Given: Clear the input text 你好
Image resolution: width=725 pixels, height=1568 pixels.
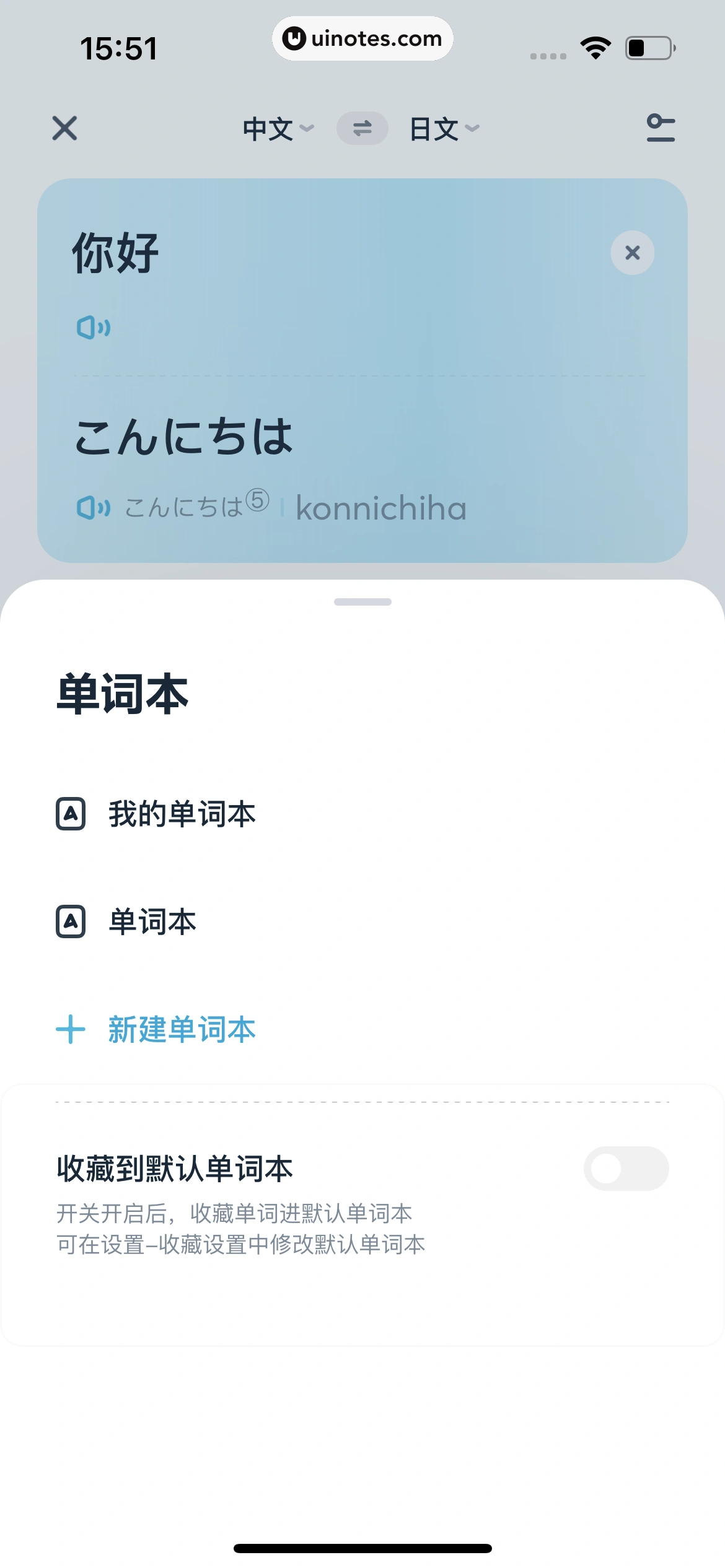Looking at the screenshot, I should coord(631,253).
